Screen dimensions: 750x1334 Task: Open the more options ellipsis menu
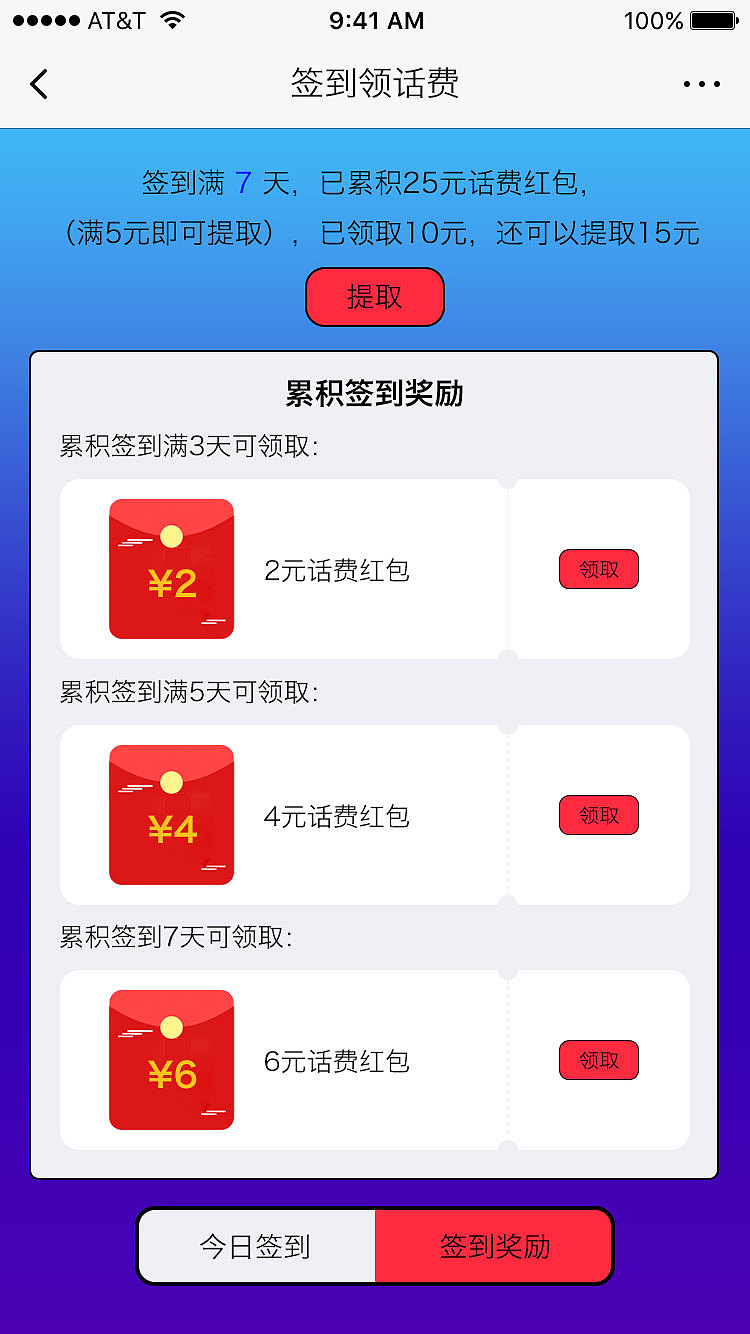click(x=702, y=84)
